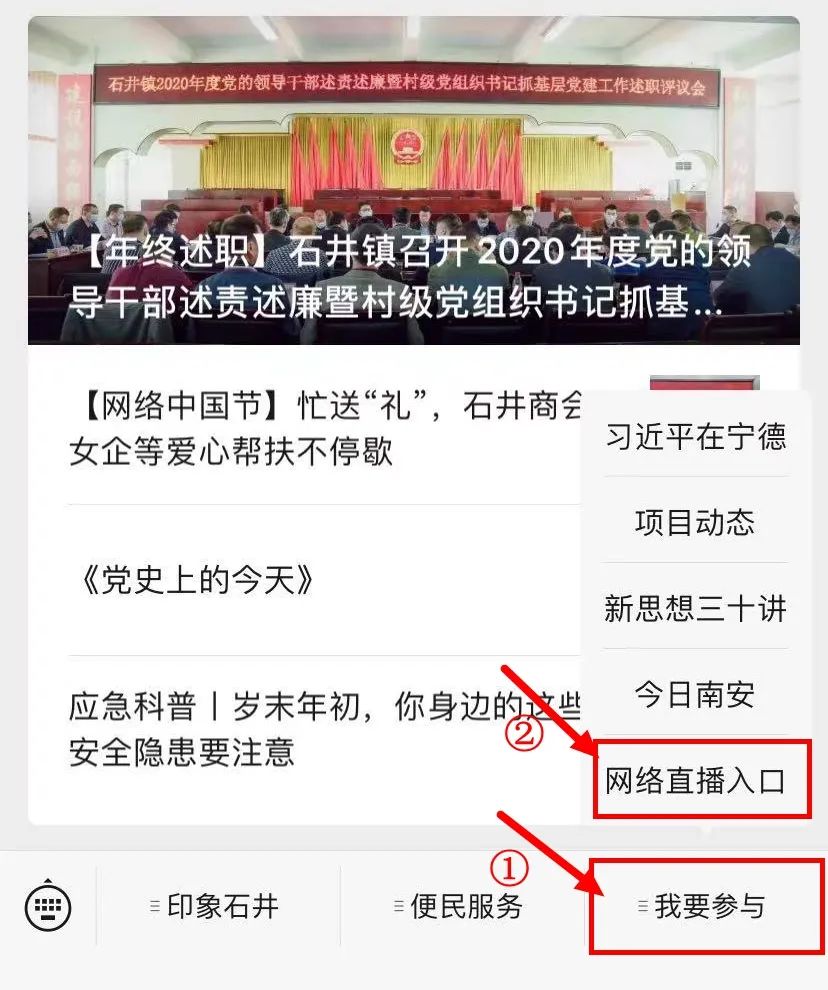This screenshot has width=828, height=990.
Task: Switch to keyboard input mode
Action: tap(48, 907)
